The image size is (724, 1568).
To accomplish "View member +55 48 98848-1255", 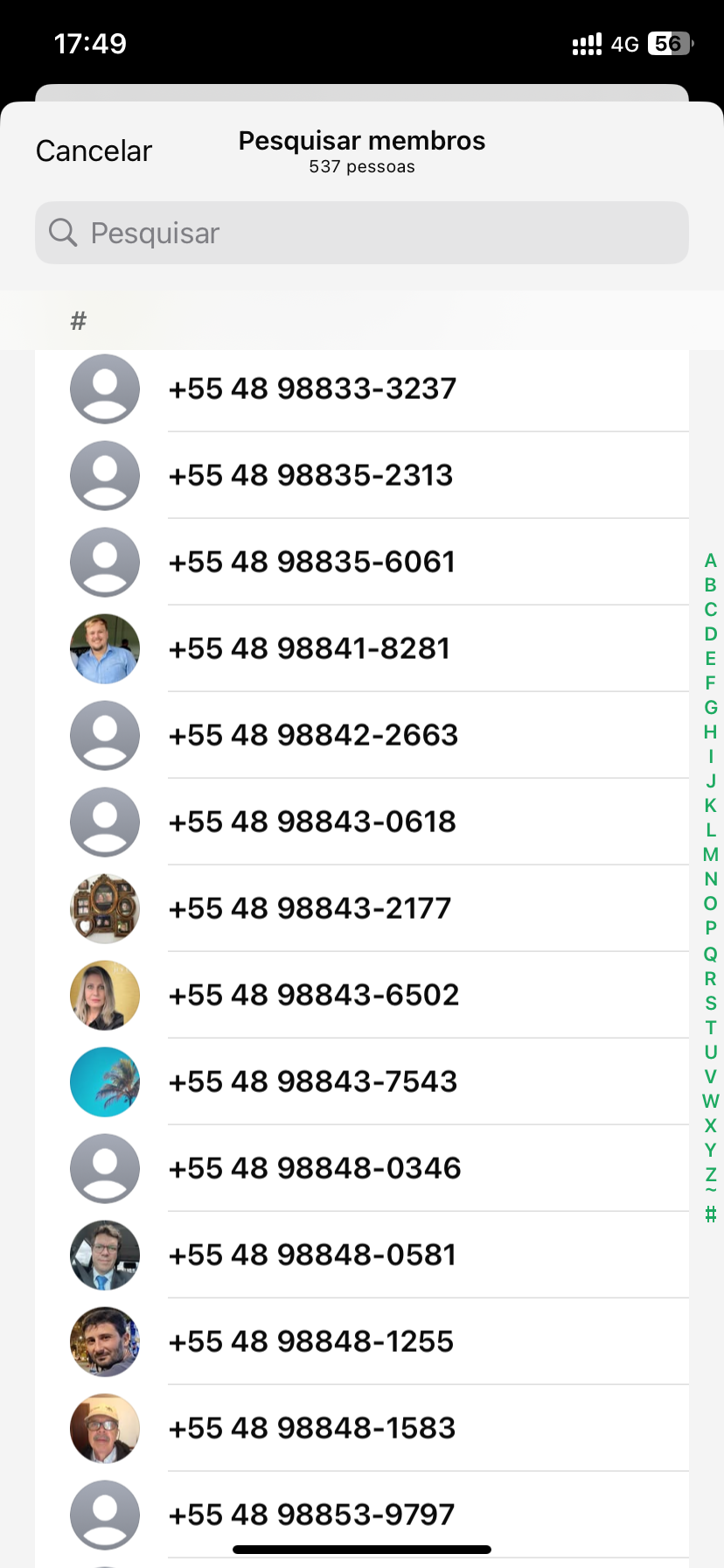I will tap(310, 1341).
